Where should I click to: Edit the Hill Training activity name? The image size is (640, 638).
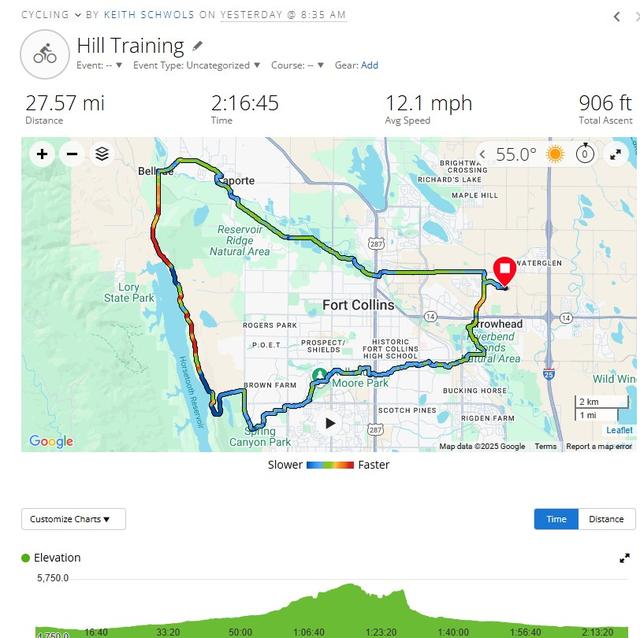[198, 46]
